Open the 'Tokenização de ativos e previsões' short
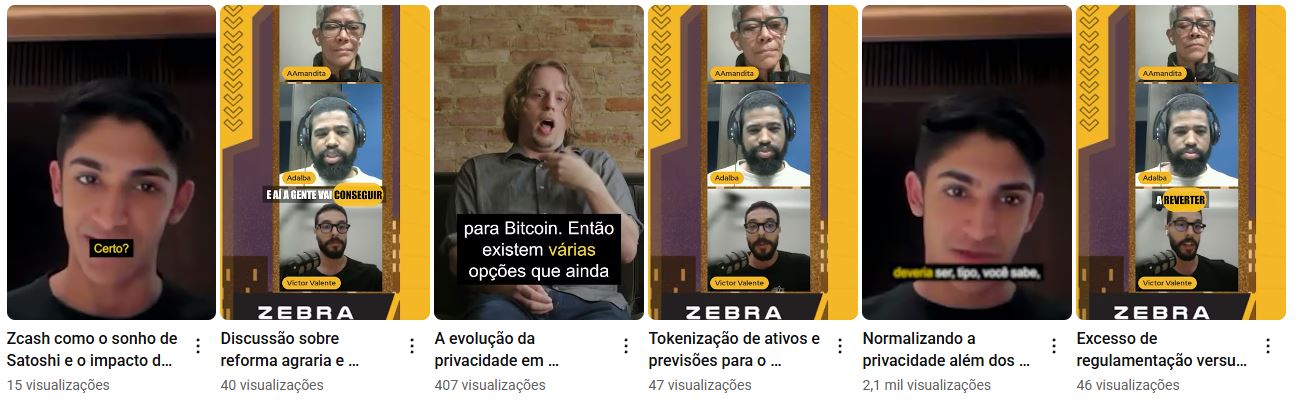The height and width of the screenshot is (400, 1299). click(753, 162)
